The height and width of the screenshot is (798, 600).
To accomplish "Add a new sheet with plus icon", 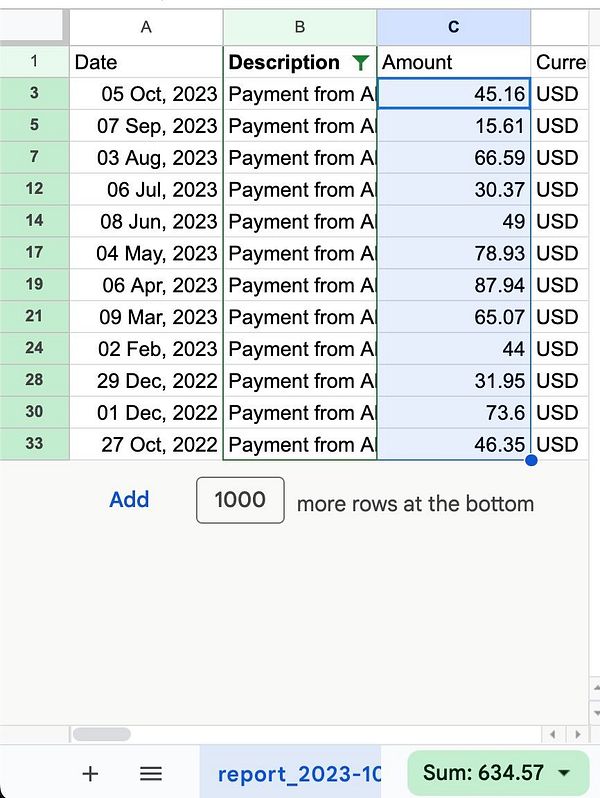I will pos(90,773).
